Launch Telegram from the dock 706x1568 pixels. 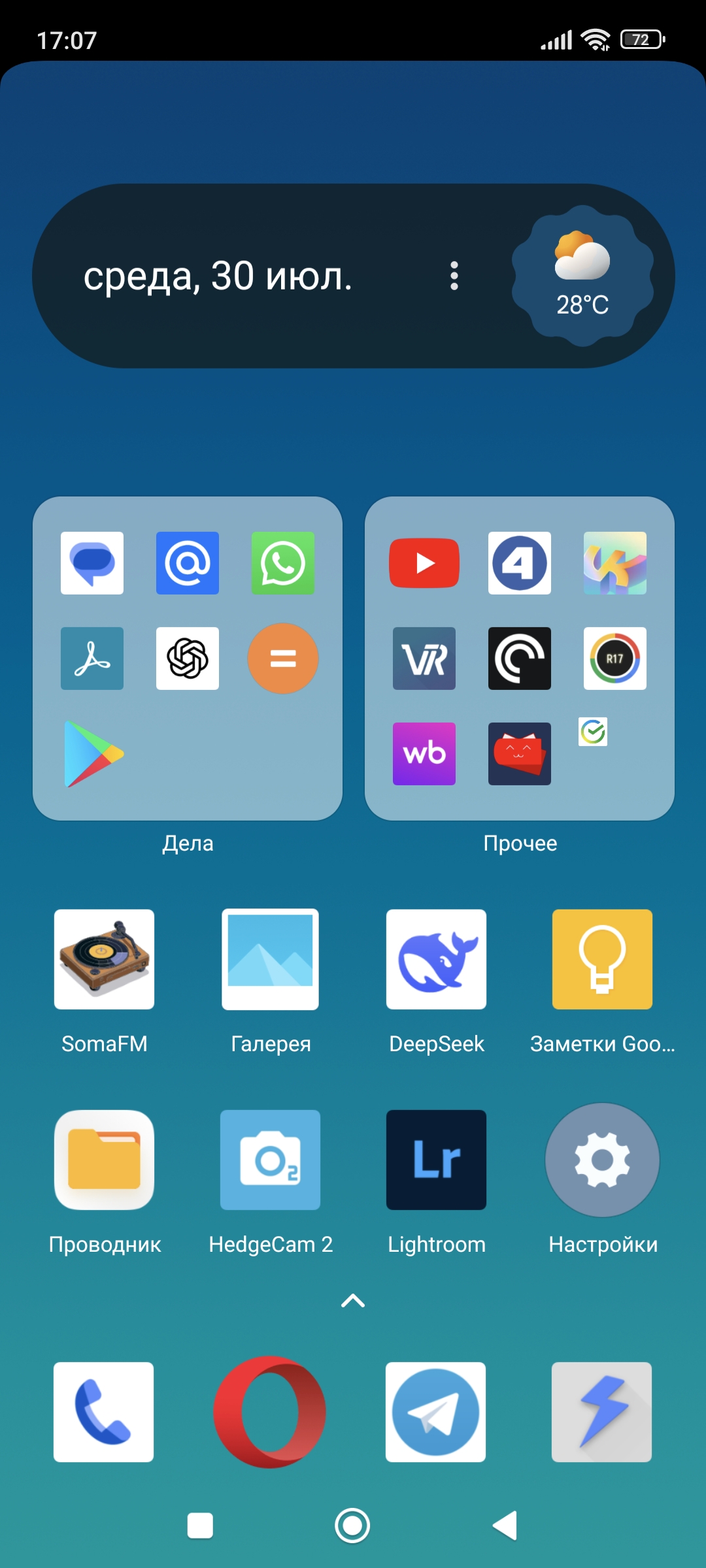pyautogui.click(x=436, y=1412)
